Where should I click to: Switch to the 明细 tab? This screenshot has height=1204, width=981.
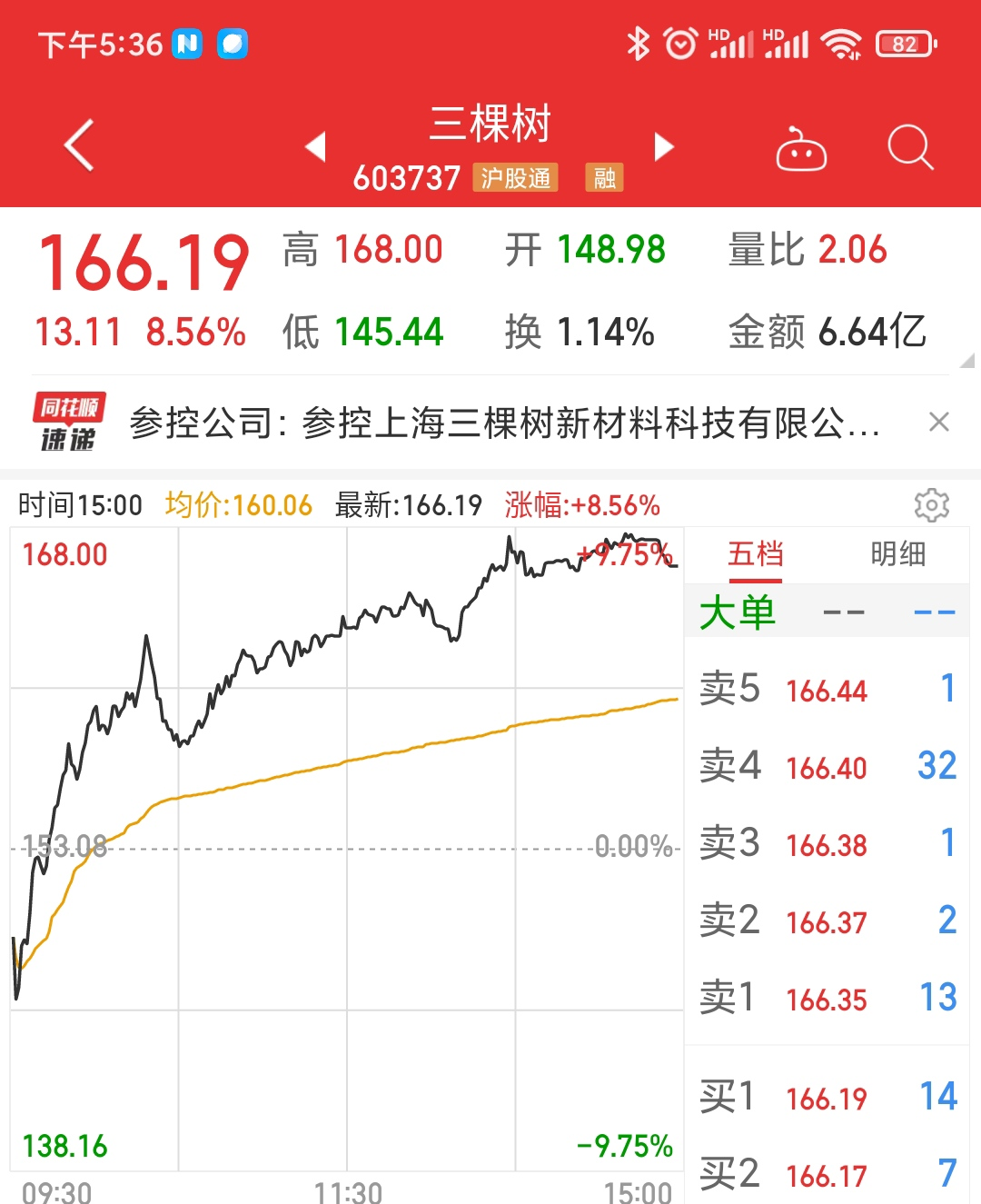point(897,554)
